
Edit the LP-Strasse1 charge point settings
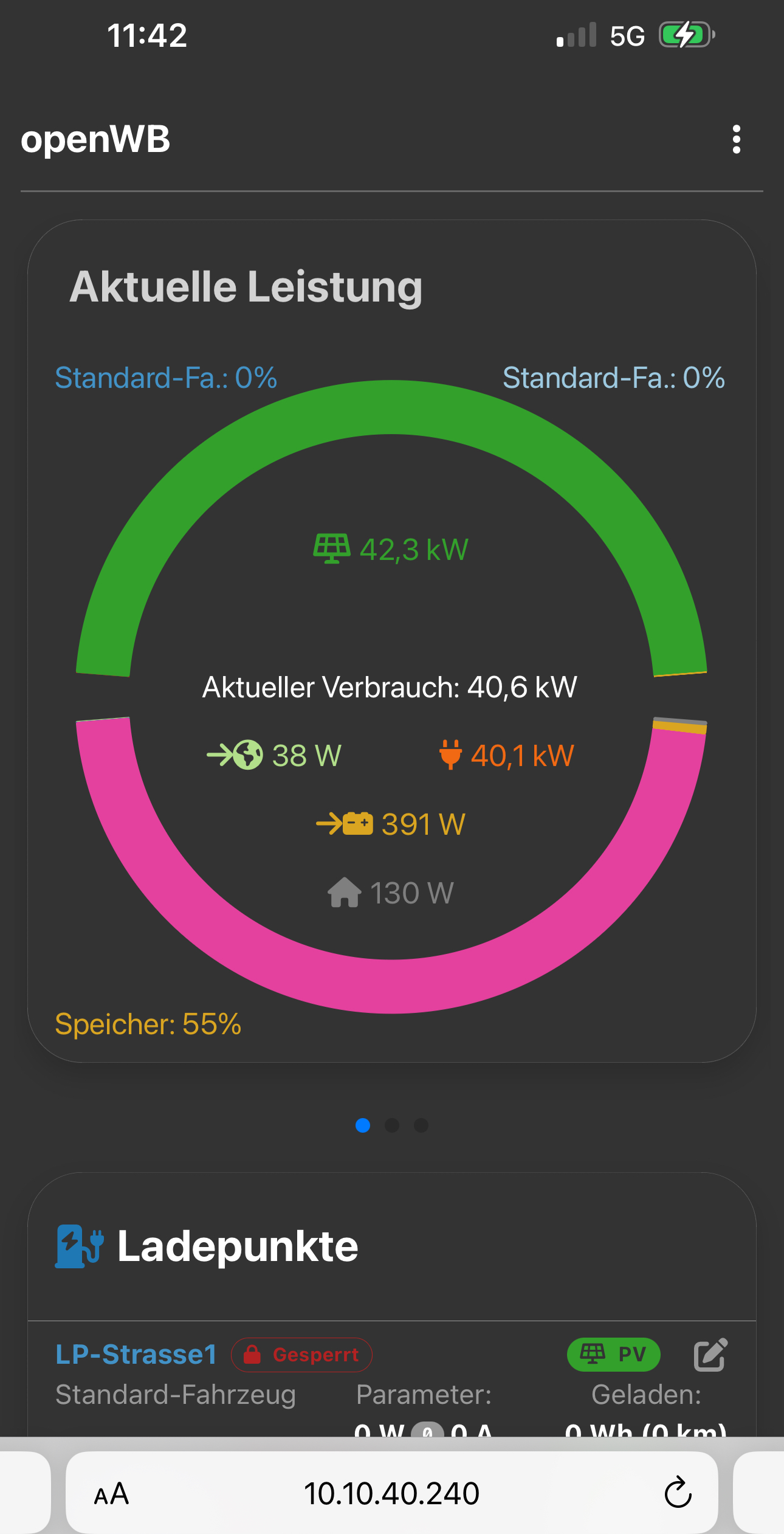[710, 1355]
